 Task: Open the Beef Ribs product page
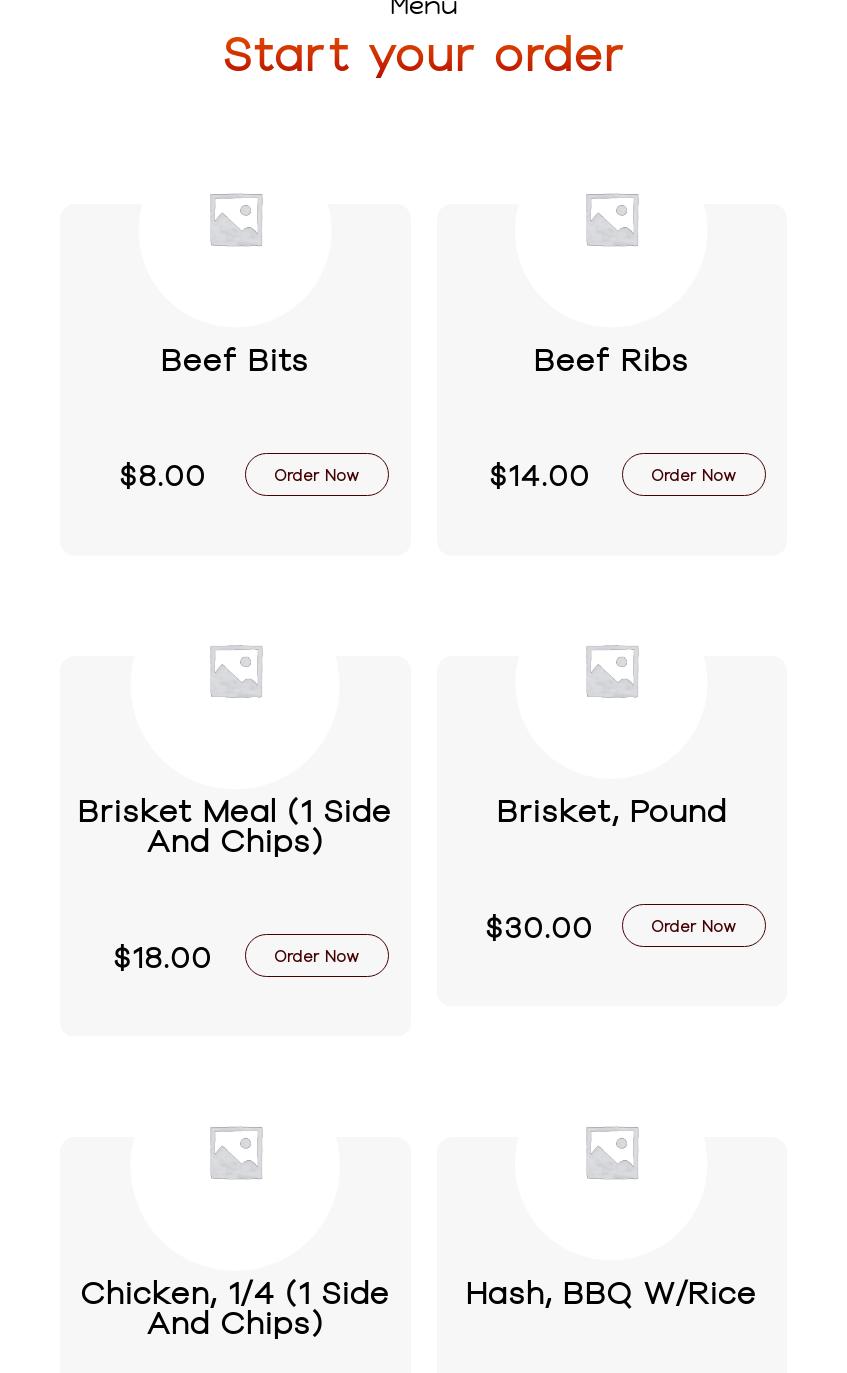(610, 360)
